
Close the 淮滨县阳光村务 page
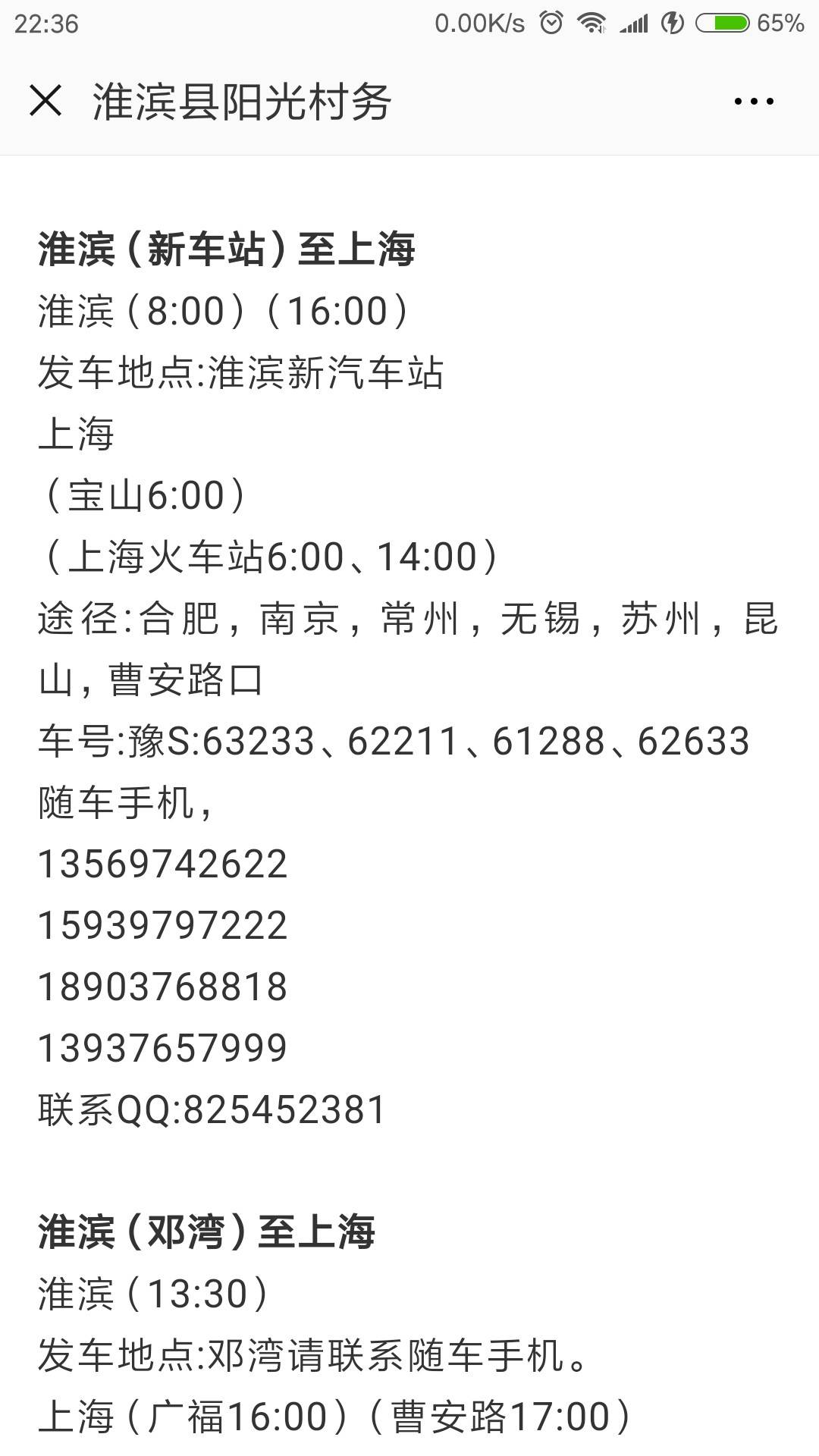(x=45, y=101)
